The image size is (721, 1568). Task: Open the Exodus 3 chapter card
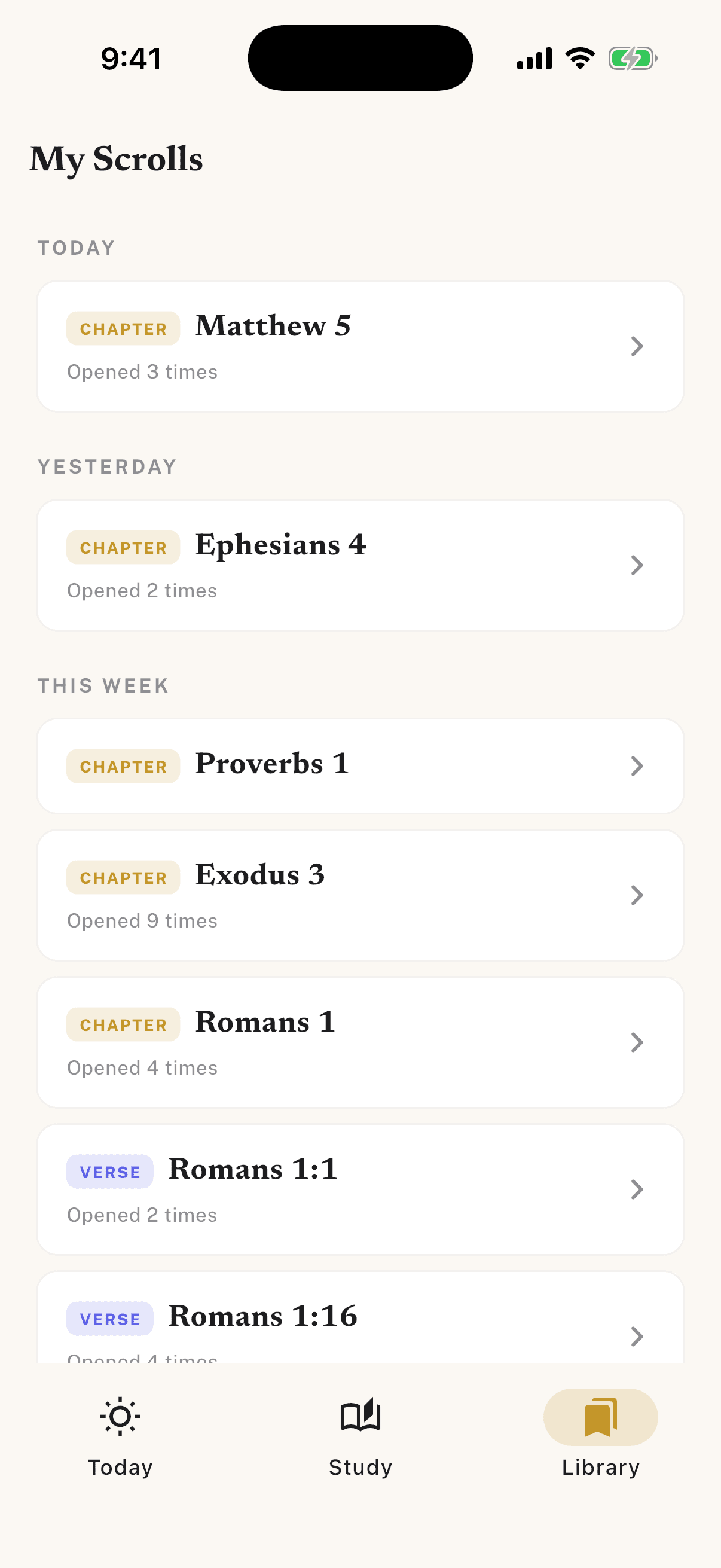[360, 895]
